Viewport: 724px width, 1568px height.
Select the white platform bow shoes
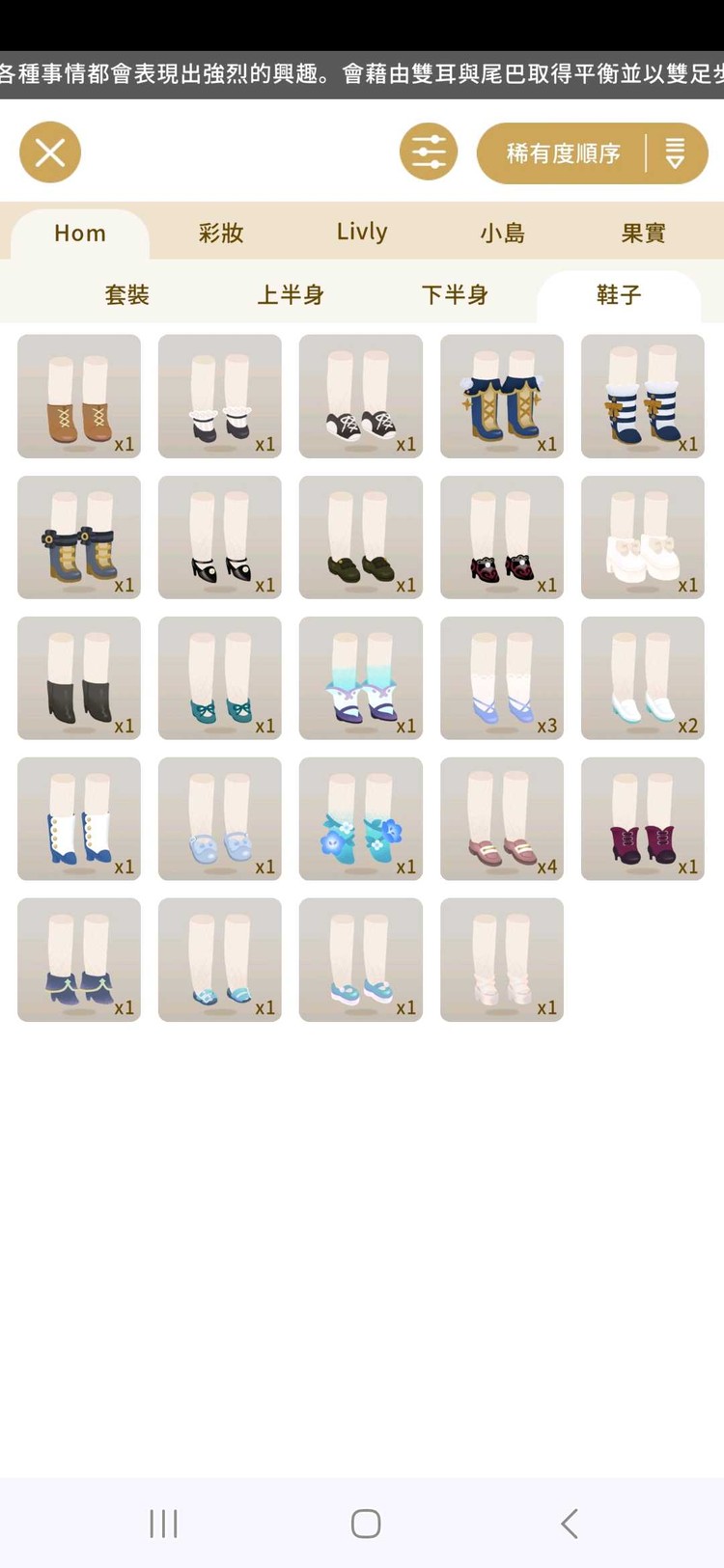[643, 536]
